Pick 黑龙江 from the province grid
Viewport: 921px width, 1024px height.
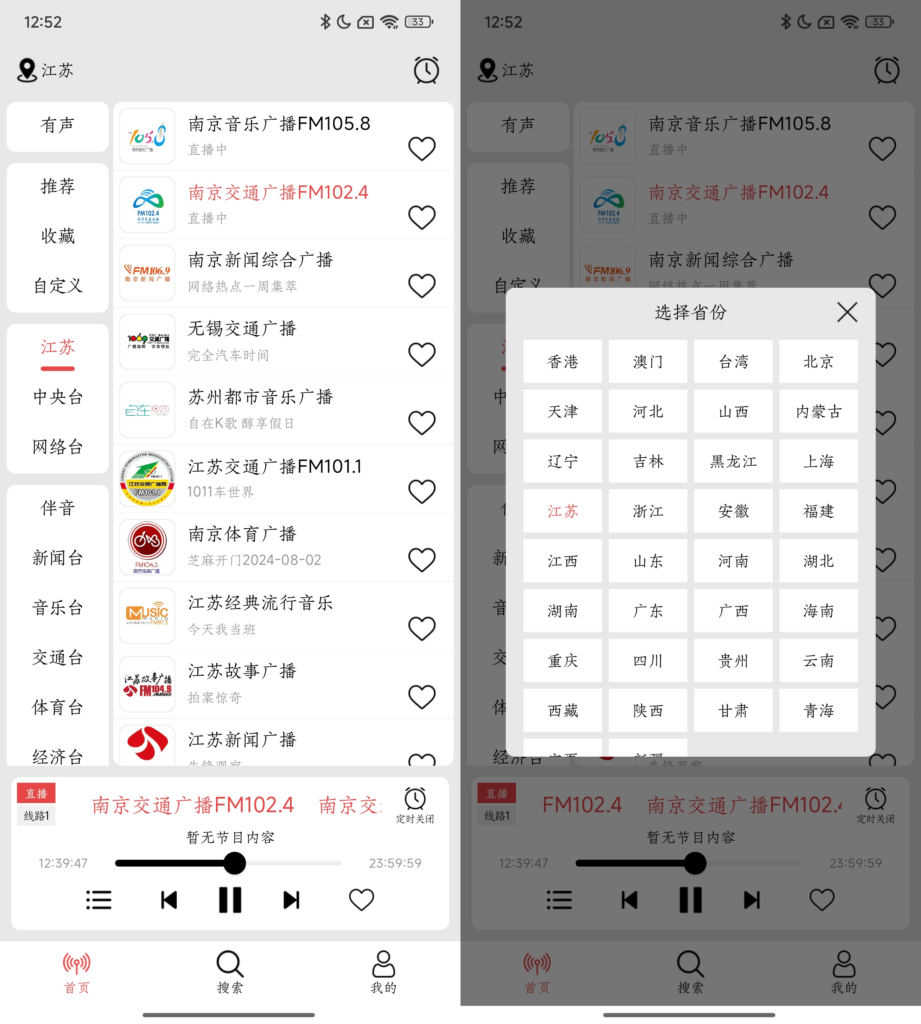[x=733, y=461]
